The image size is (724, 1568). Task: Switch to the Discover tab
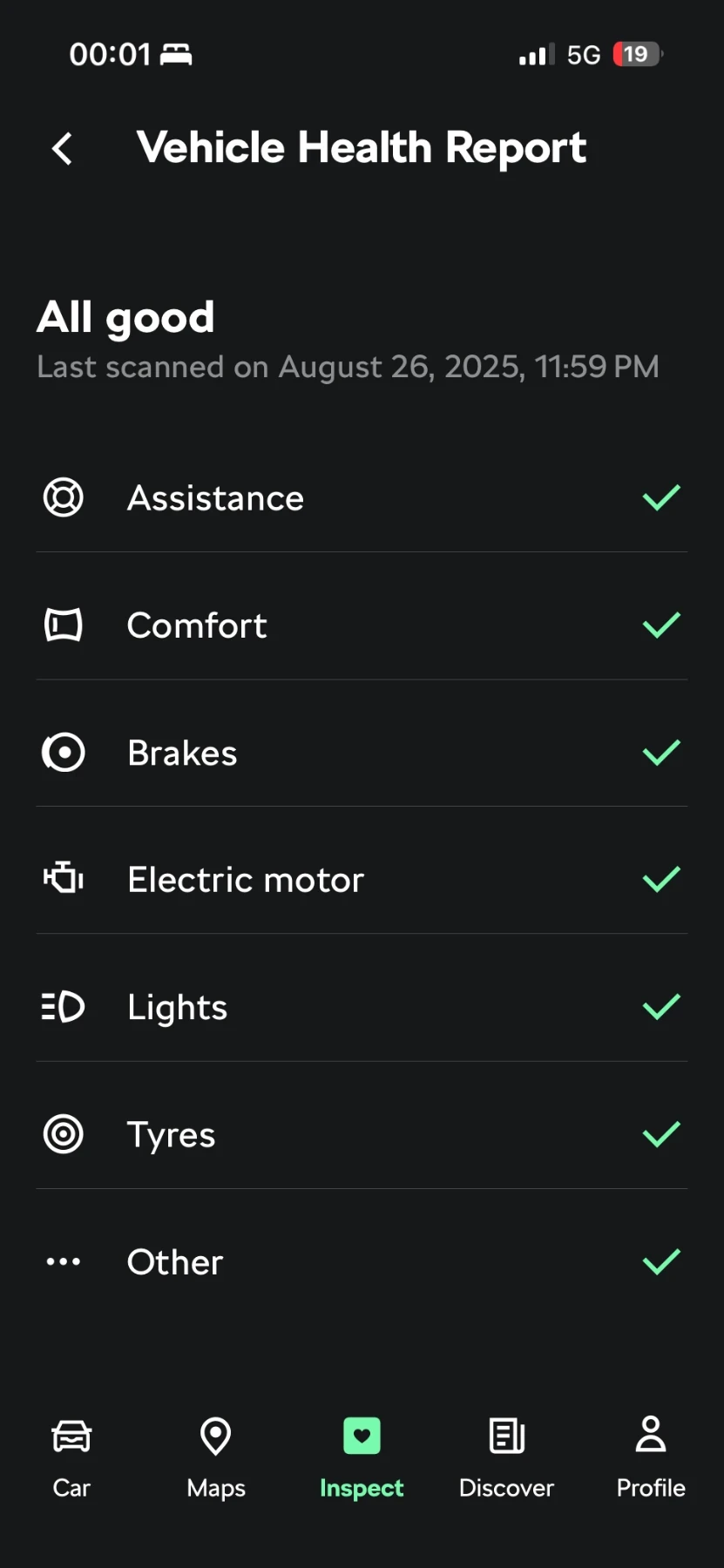506,1456
